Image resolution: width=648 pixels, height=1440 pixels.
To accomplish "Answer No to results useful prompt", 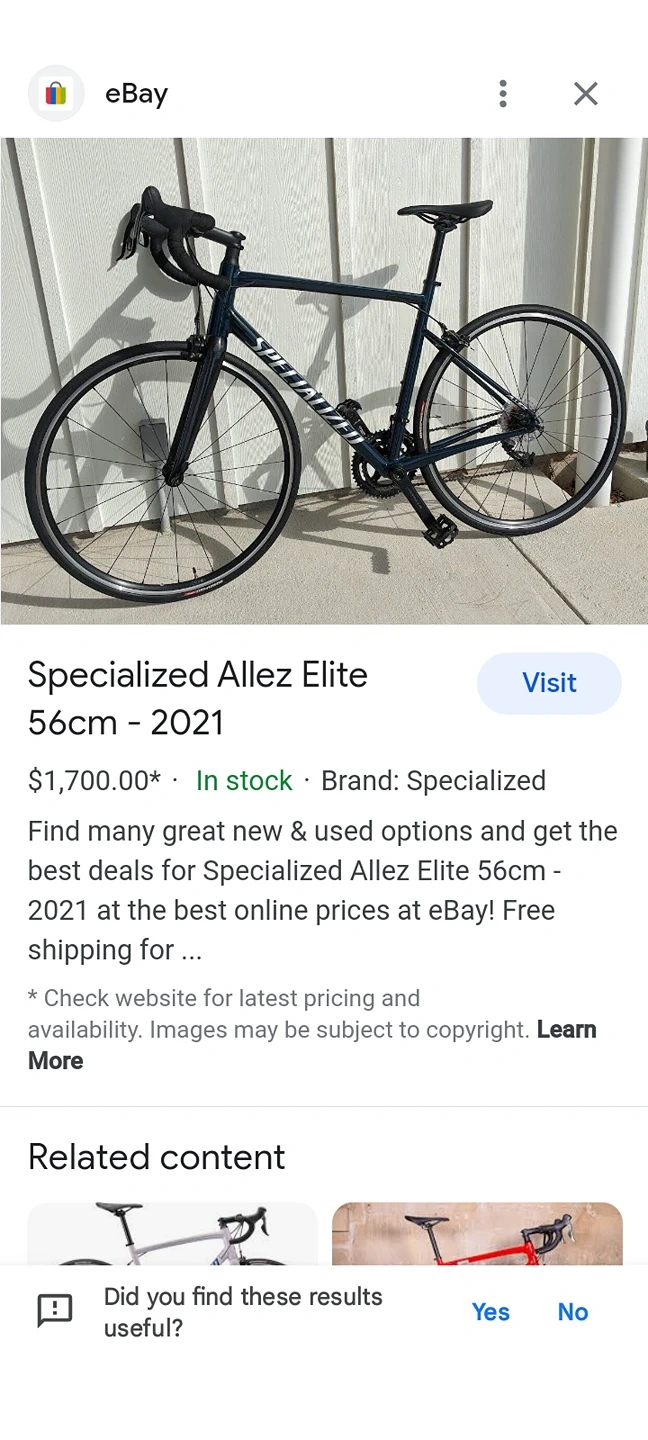I will [x=573, y=1312].
